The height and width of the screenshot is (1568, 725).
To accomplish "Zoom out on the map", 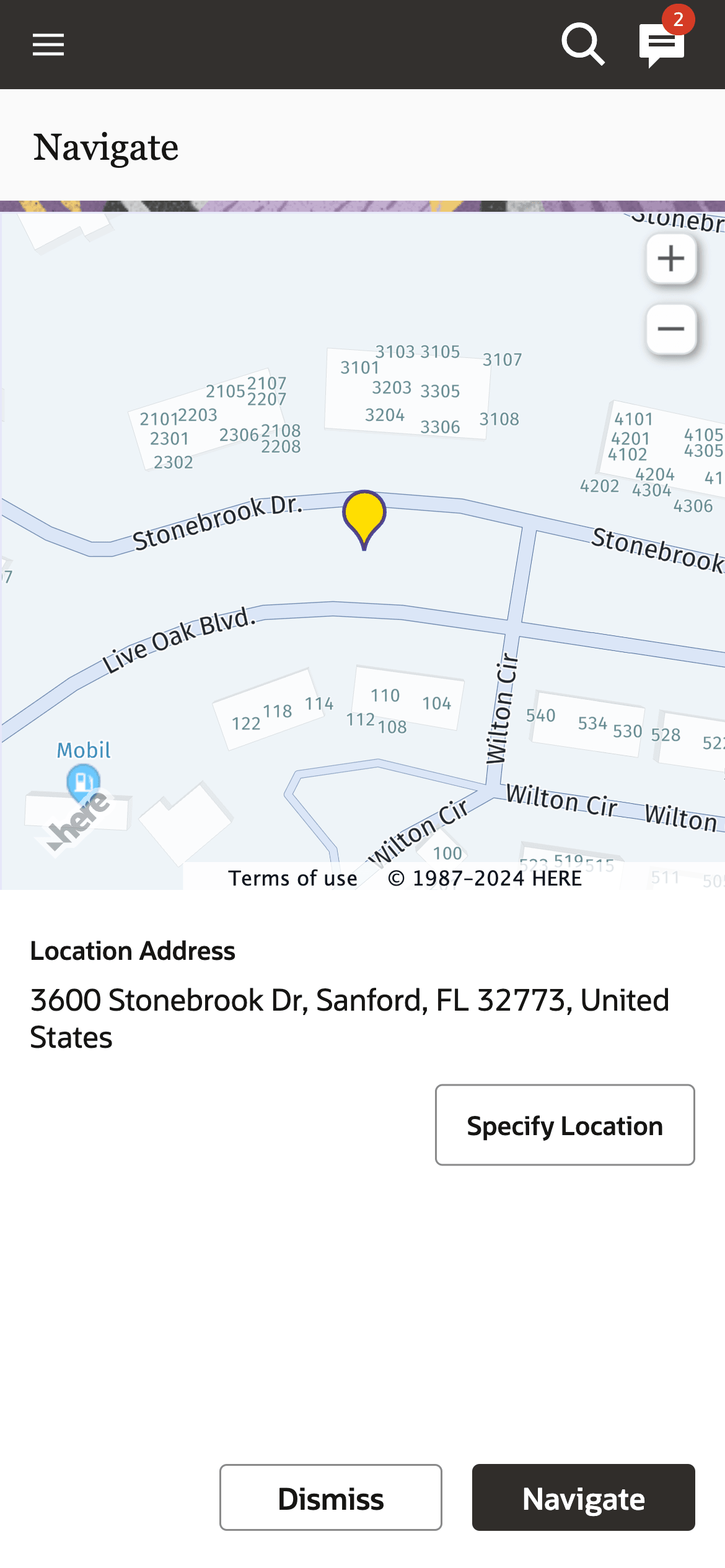I will point(671,329).
